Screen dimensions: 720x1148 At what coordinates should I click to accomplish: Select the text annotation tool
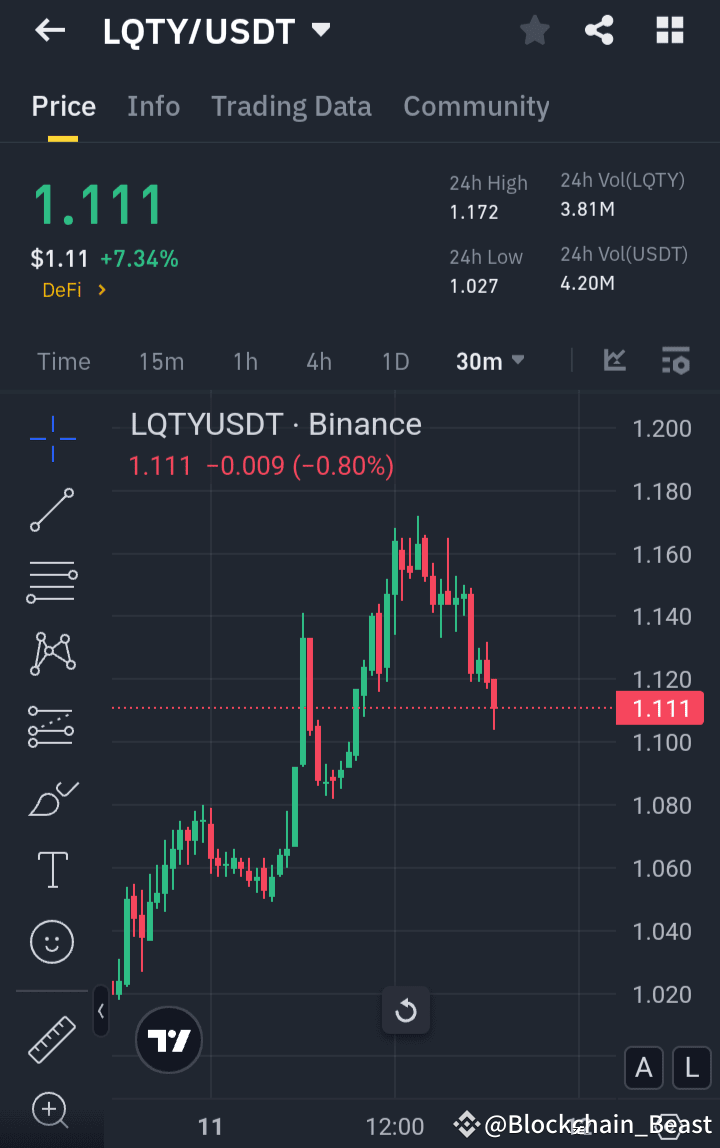pos(51,870)
